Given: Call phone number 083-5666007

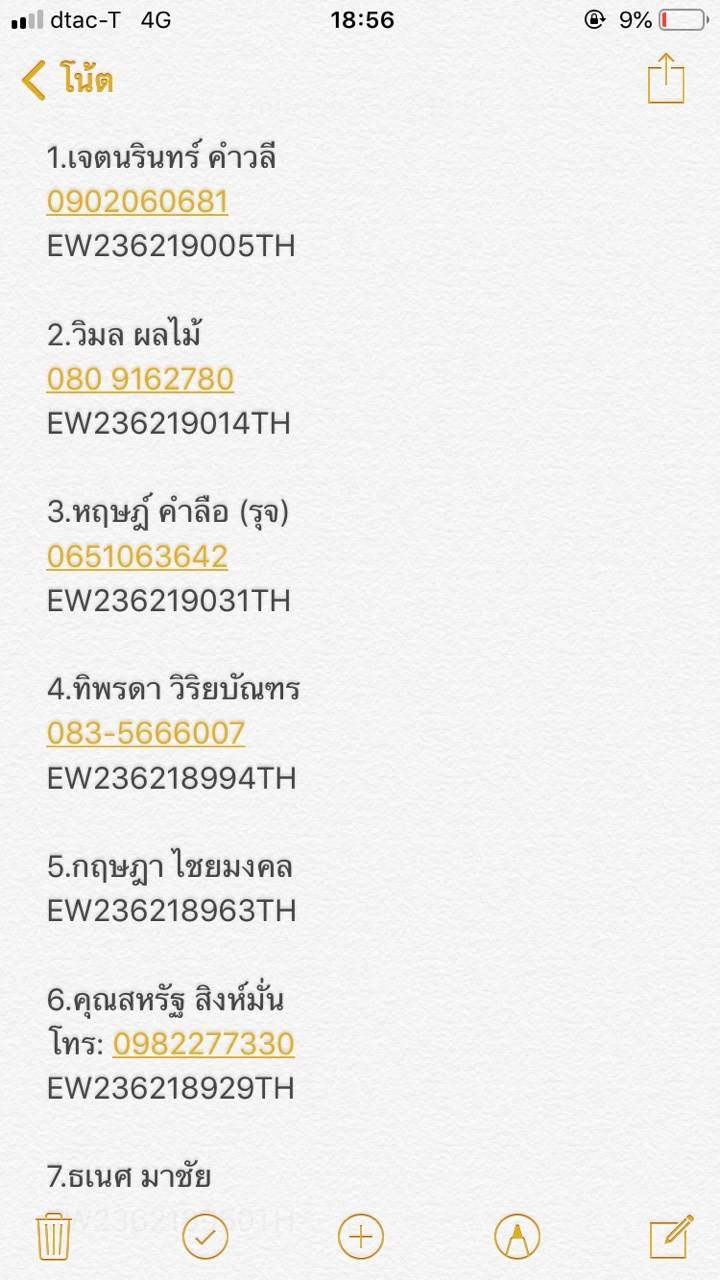Looking at the screenshot, I should (146, 733).
